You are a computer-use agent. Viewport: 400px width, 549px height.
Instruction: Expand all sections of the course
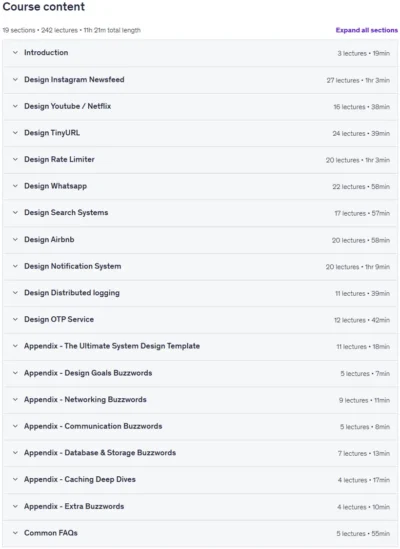click(366, 30)
